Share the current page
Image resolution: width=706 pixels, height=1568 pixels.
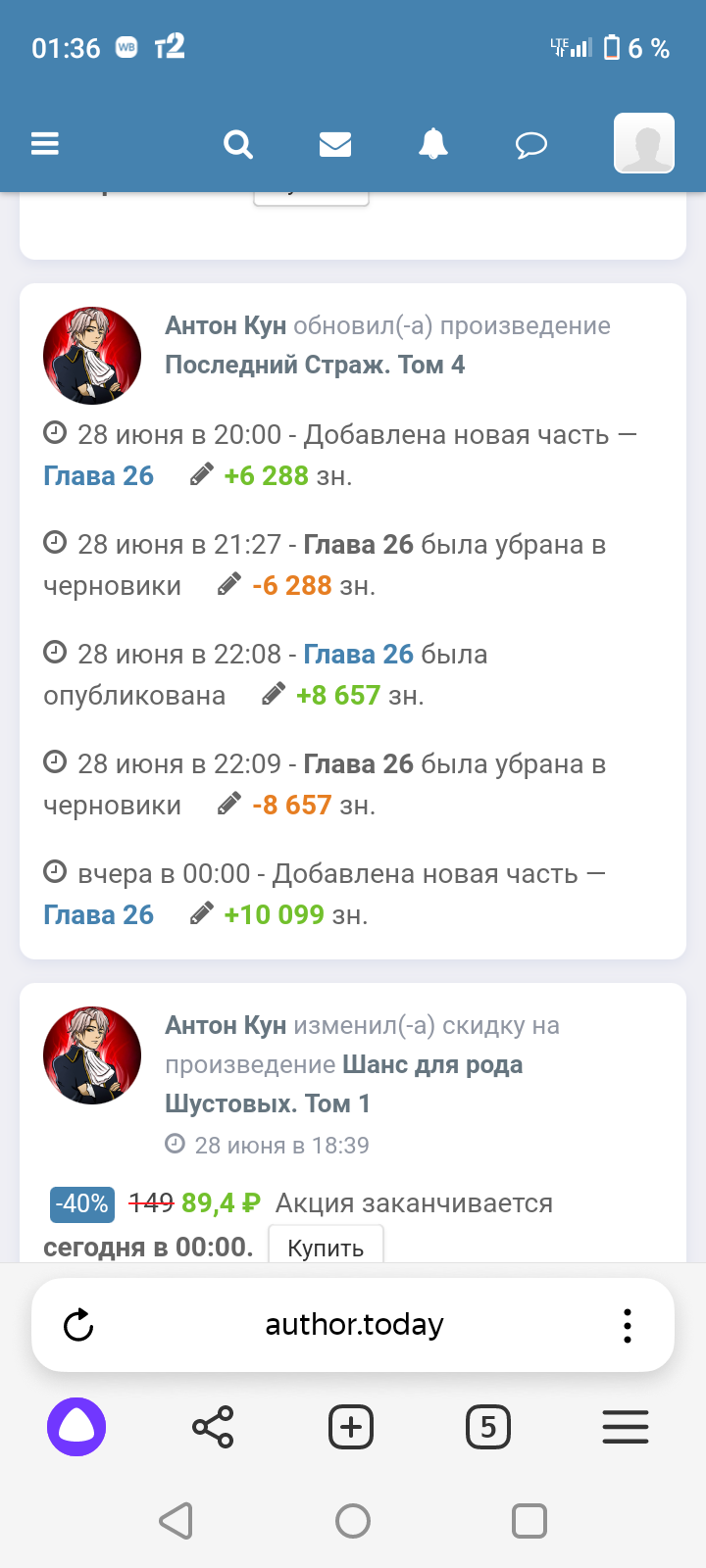(213, 1427)
